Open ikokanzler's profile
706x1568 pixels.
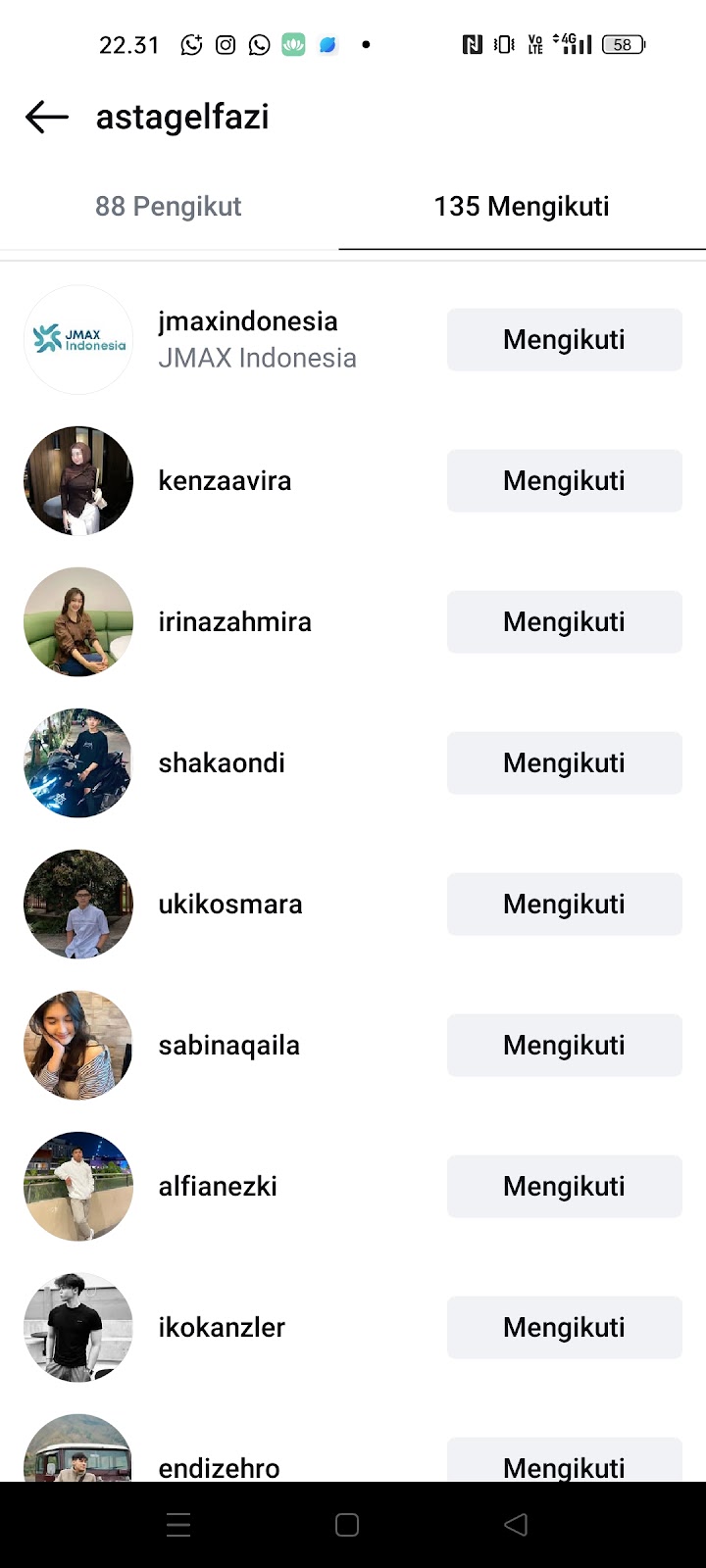pyautogui.click(x=222, y=1328)
